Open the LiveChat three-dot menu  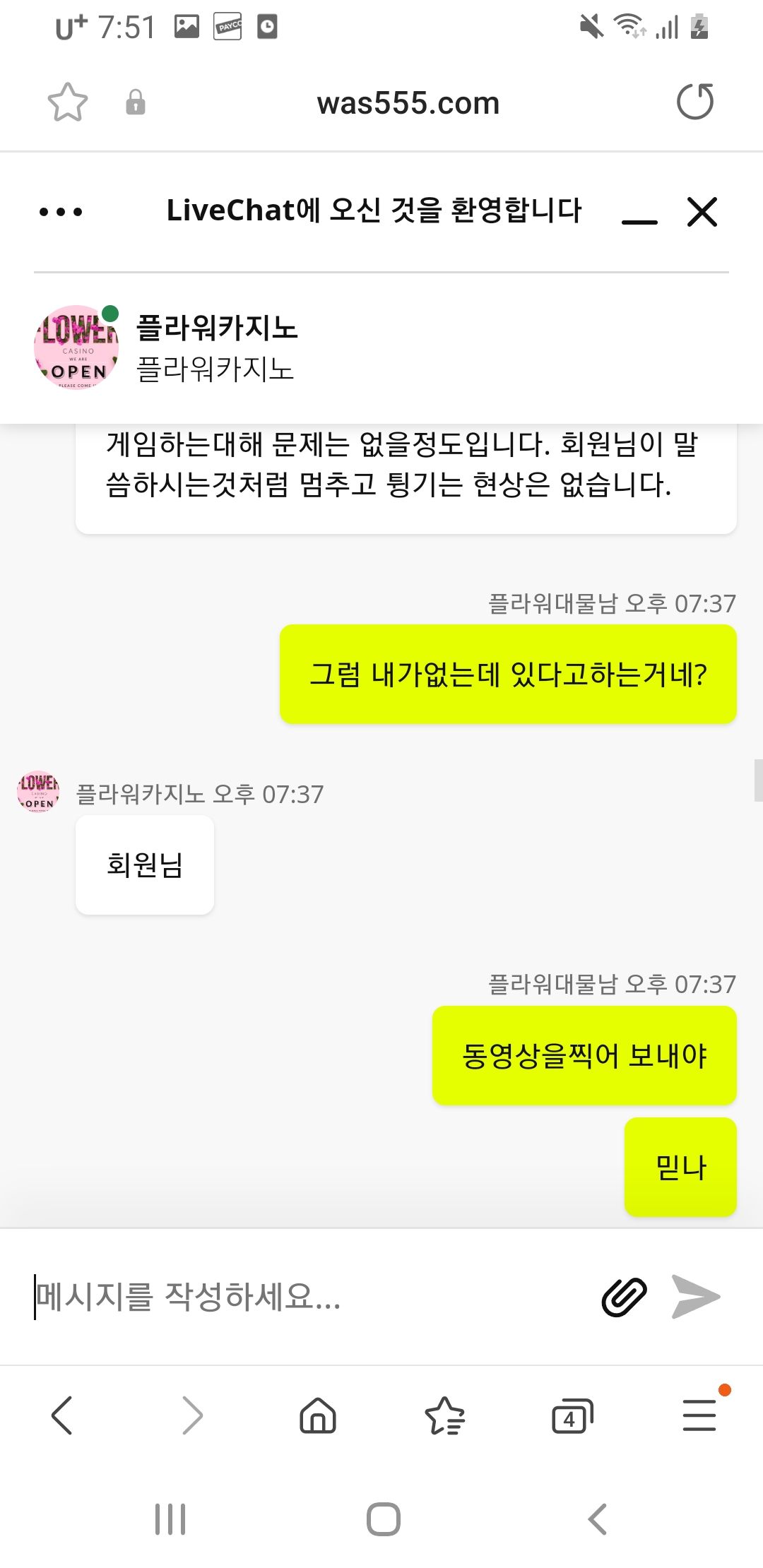tap(61, 211)
